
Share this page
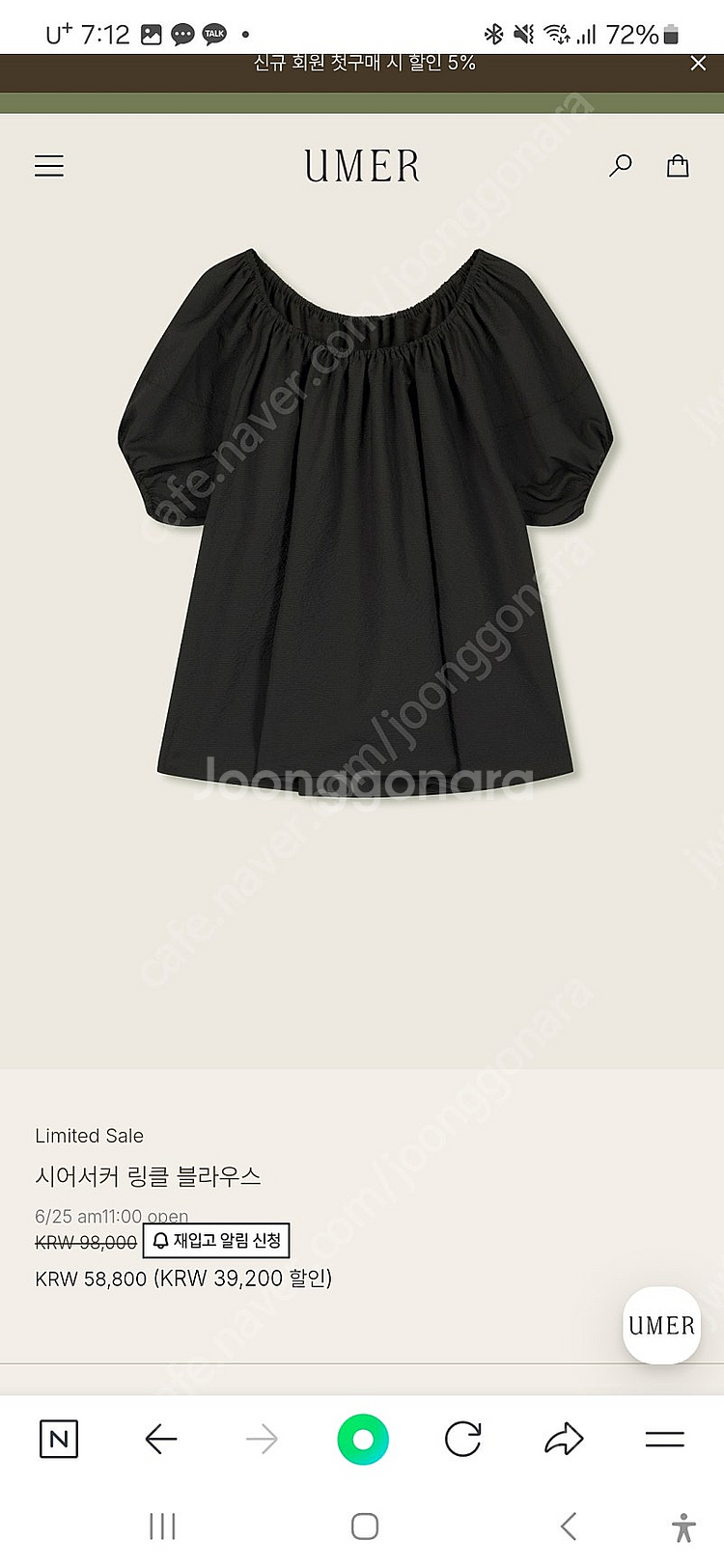[564, 1440]
